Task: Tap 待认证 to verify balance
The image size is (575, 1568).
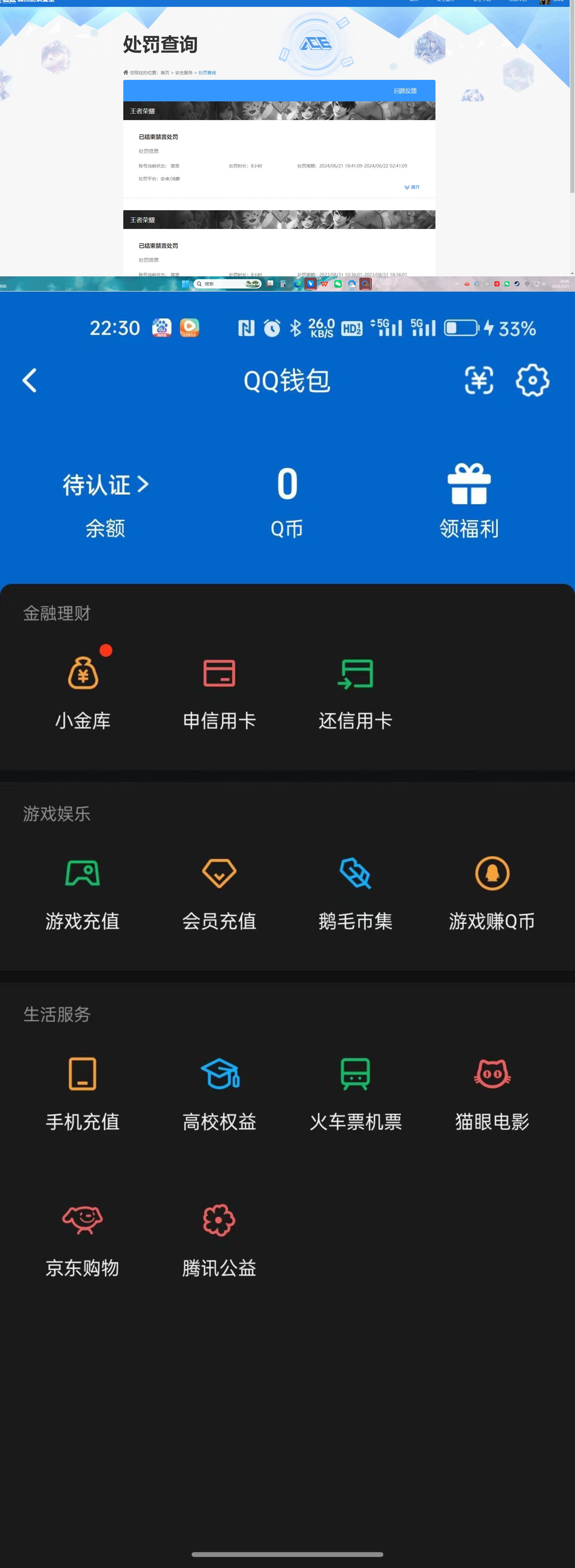Action: [x=106, y=485]
